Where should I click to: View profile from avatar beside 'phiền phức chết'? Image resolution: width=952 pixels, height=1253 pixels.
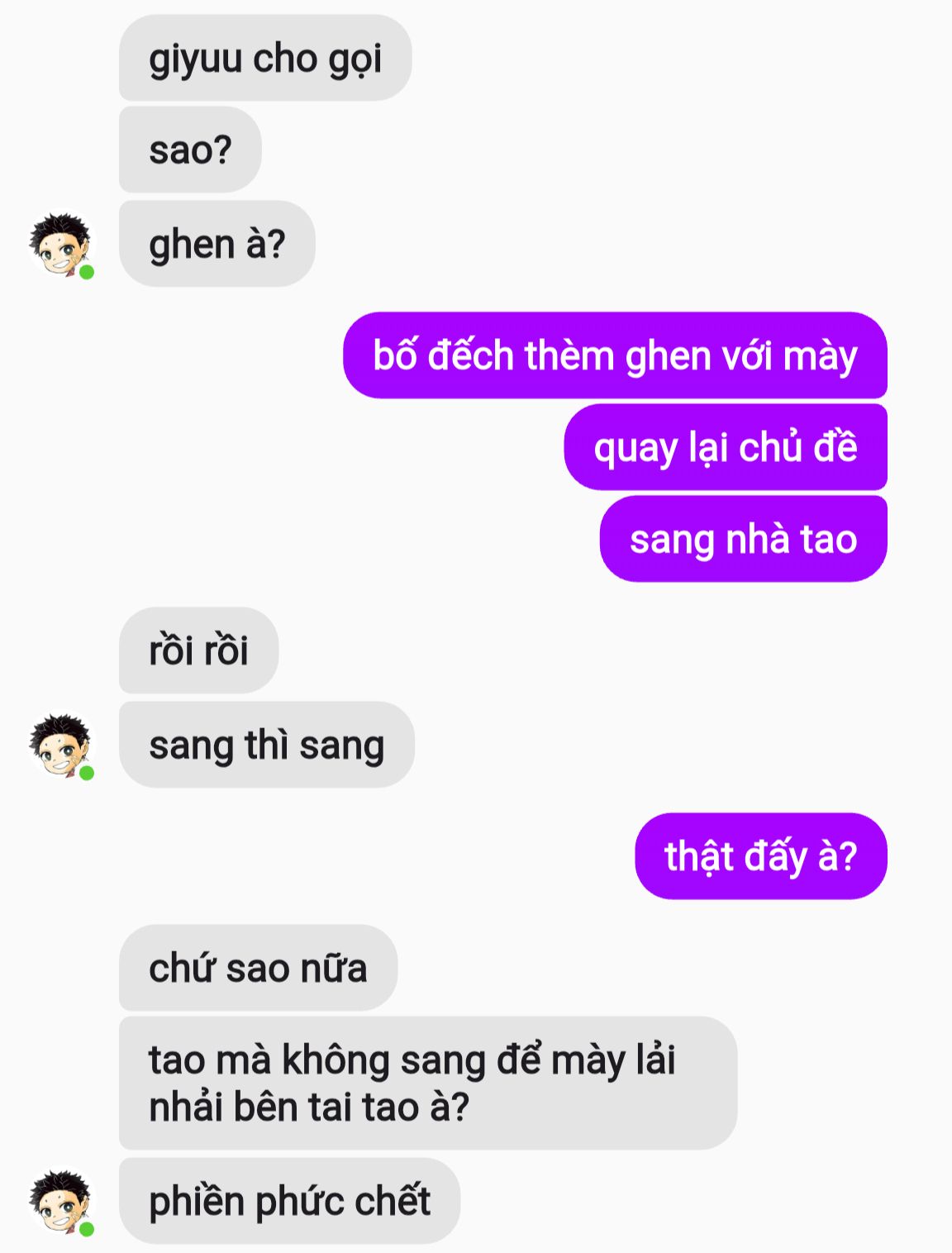(x=60, y=1201)
